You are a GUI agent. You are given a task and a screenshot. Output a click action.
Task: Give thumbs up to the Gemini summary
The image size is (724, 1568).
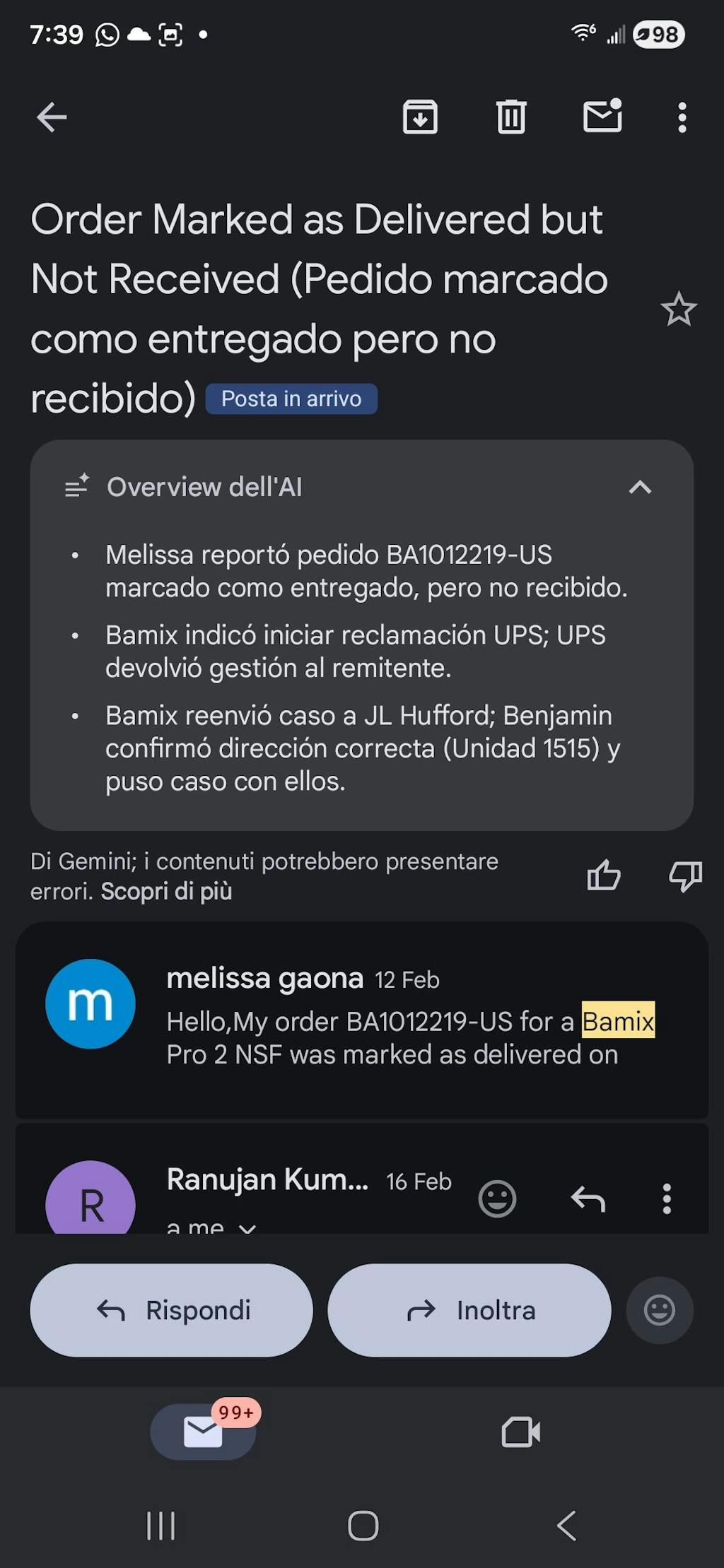coord(604,876)
